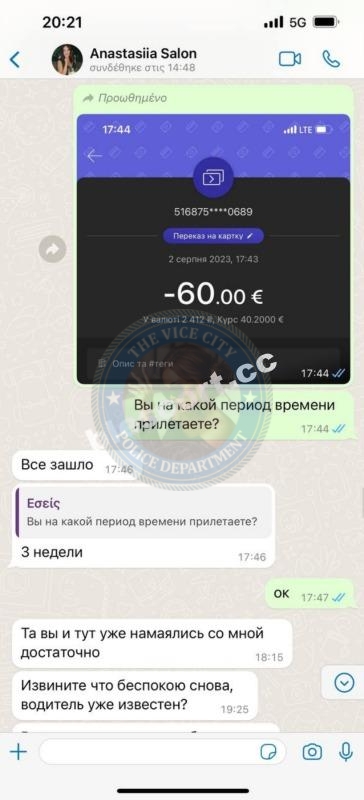Go back to the chat list
Screen dimensions: 364x800
(x=15, y=59)
